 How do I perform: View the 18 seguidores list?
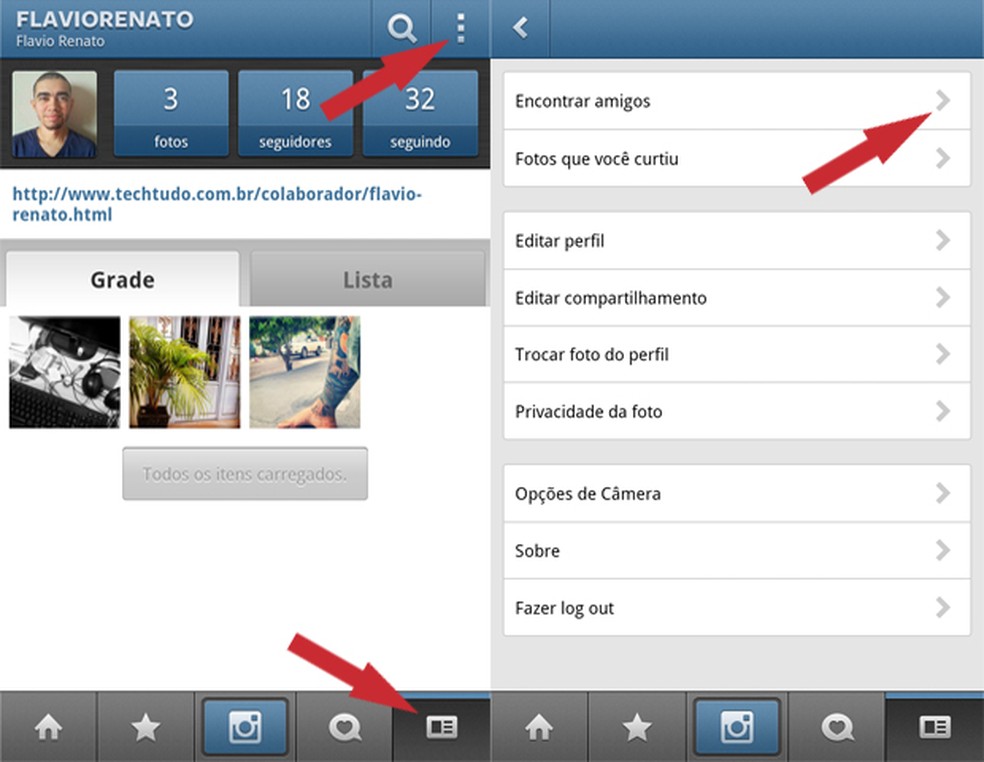(x=295, y=113)
